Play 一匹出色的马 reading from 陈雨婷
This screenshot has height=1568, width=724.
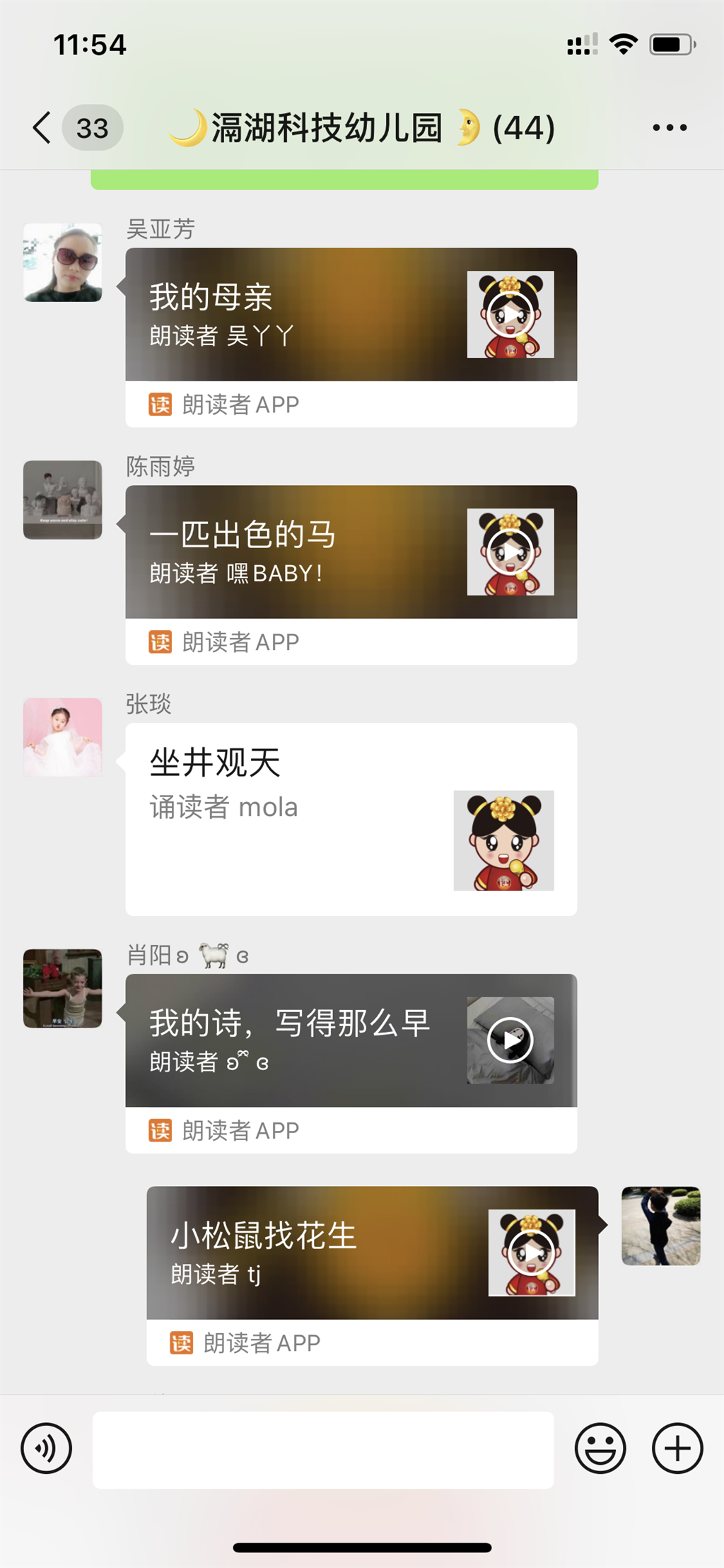(510, 552)
